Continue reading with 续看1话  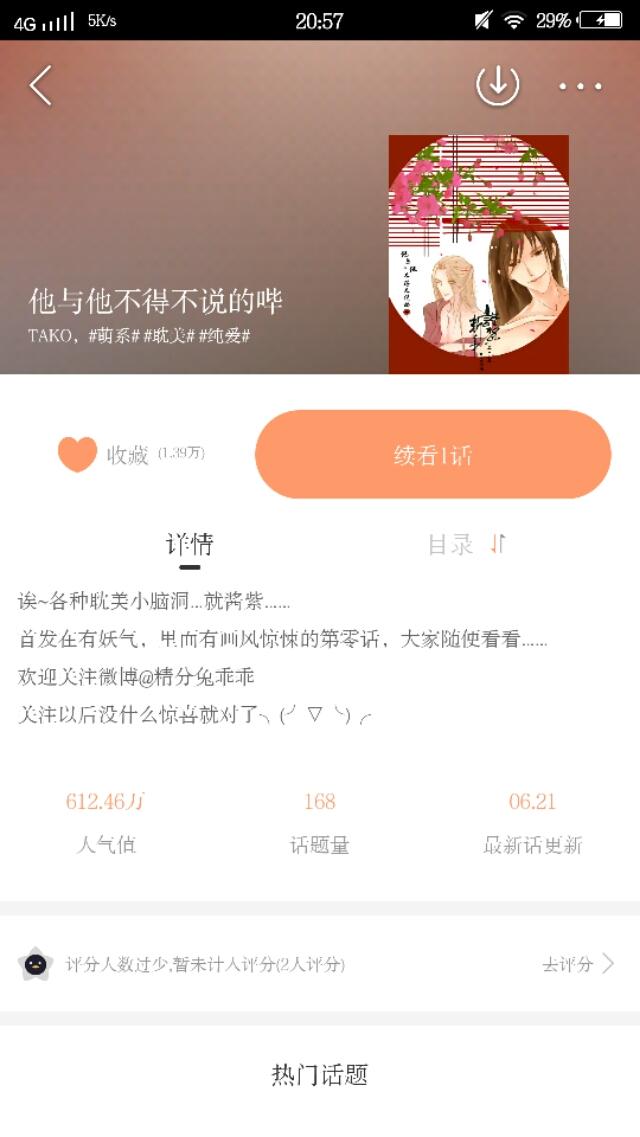[433, 455]
